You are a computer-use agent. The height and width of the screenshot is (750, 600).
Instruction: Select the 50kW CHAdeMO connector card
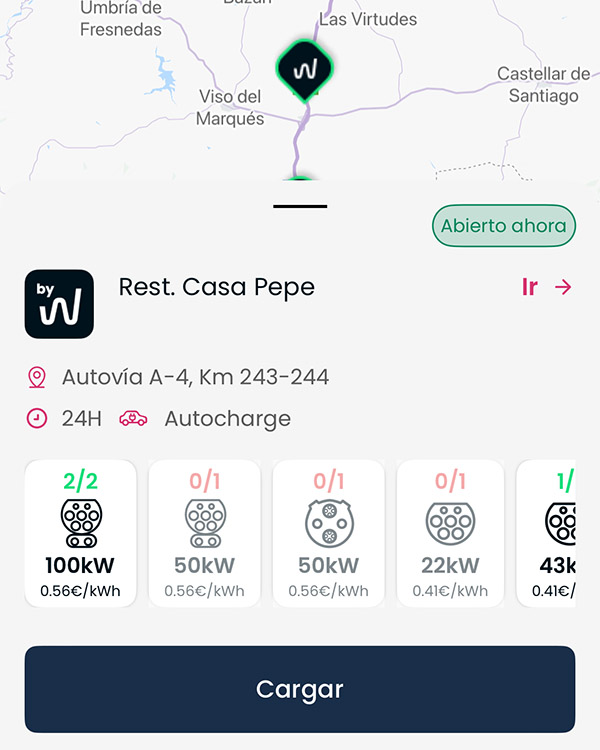(329, 533)
